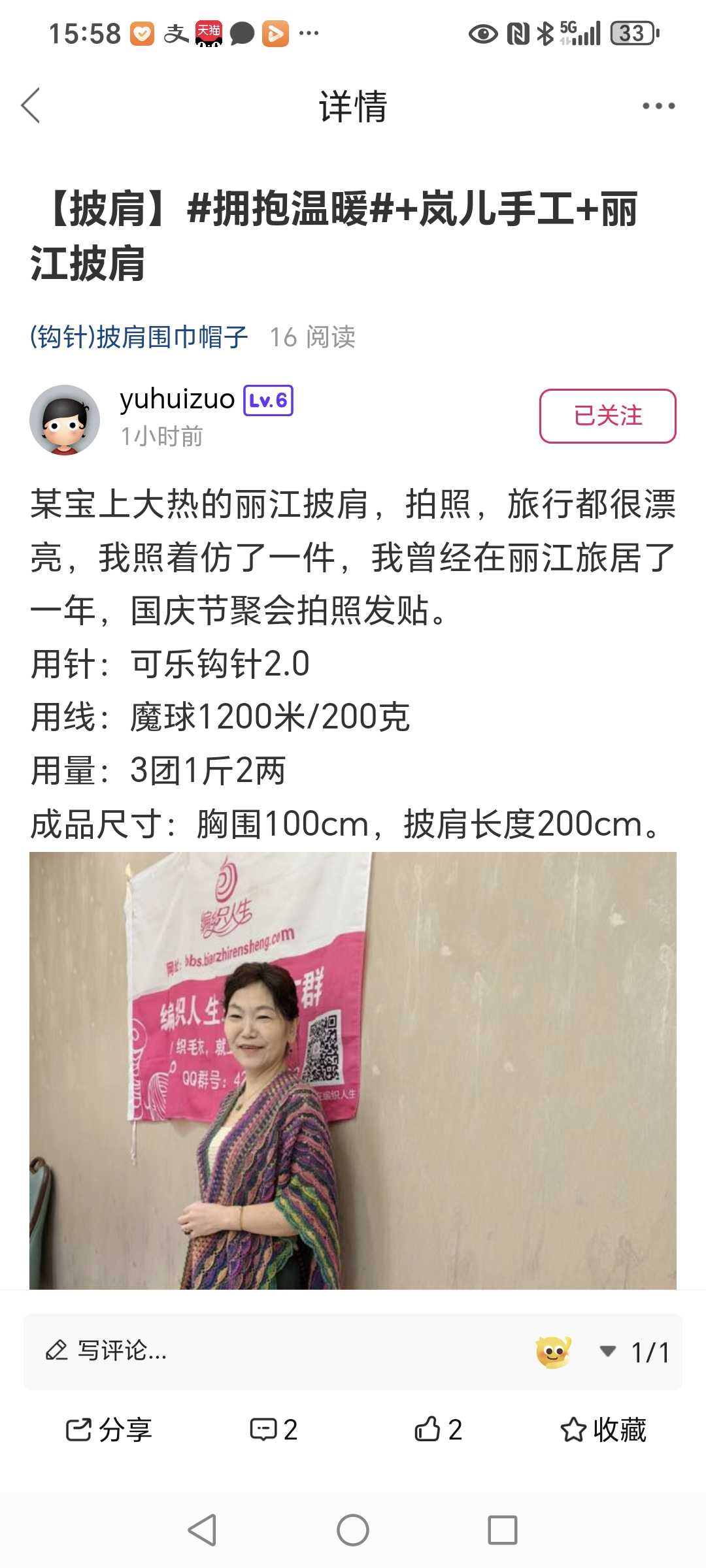The width and height of the screenshot is (706, 1568).
Task: Open the emoji sticker picker
Action: click(553, 1351)
